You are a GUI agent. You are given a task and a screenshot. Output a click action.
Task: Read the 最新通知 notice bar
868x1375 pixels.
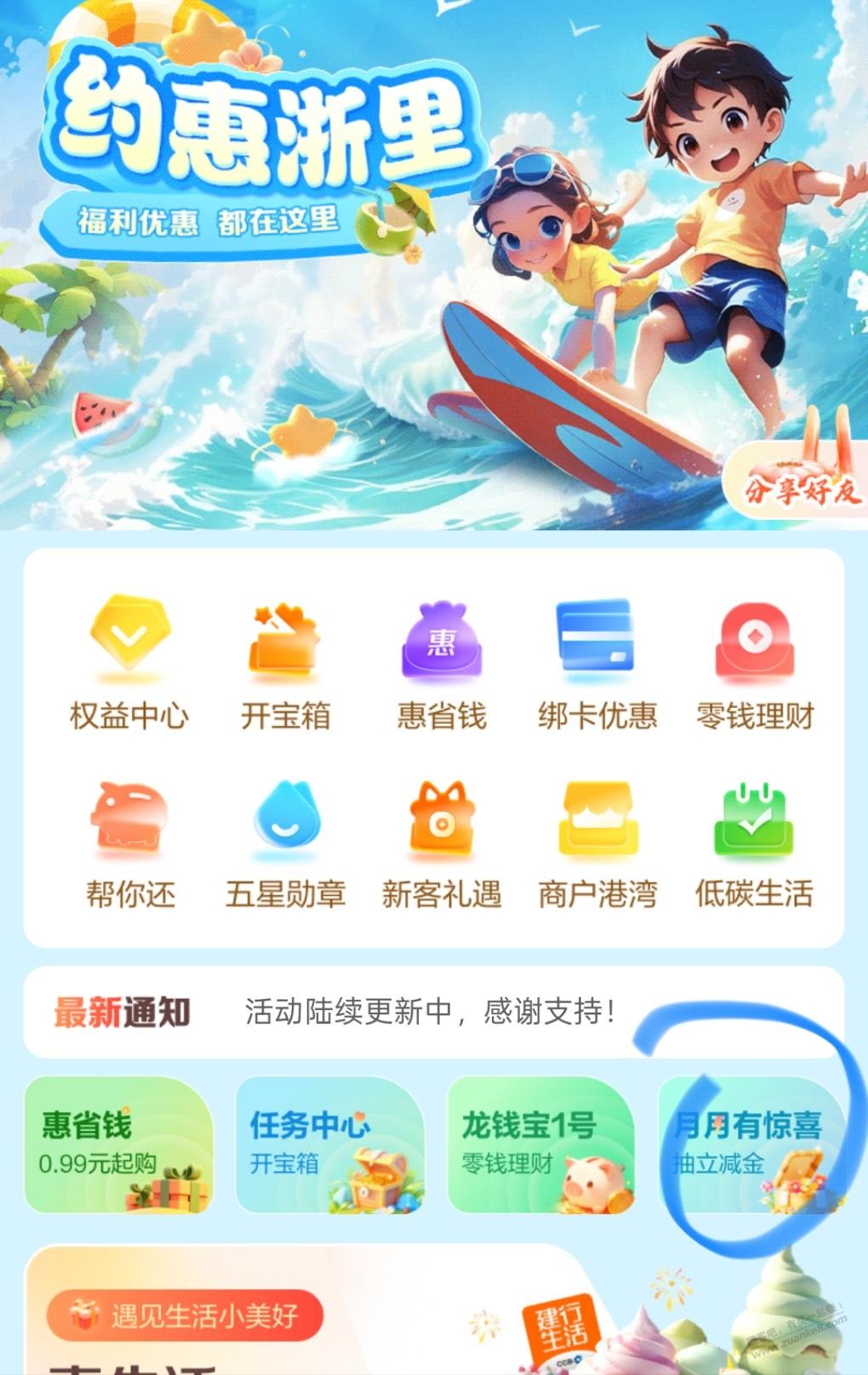432,1011
